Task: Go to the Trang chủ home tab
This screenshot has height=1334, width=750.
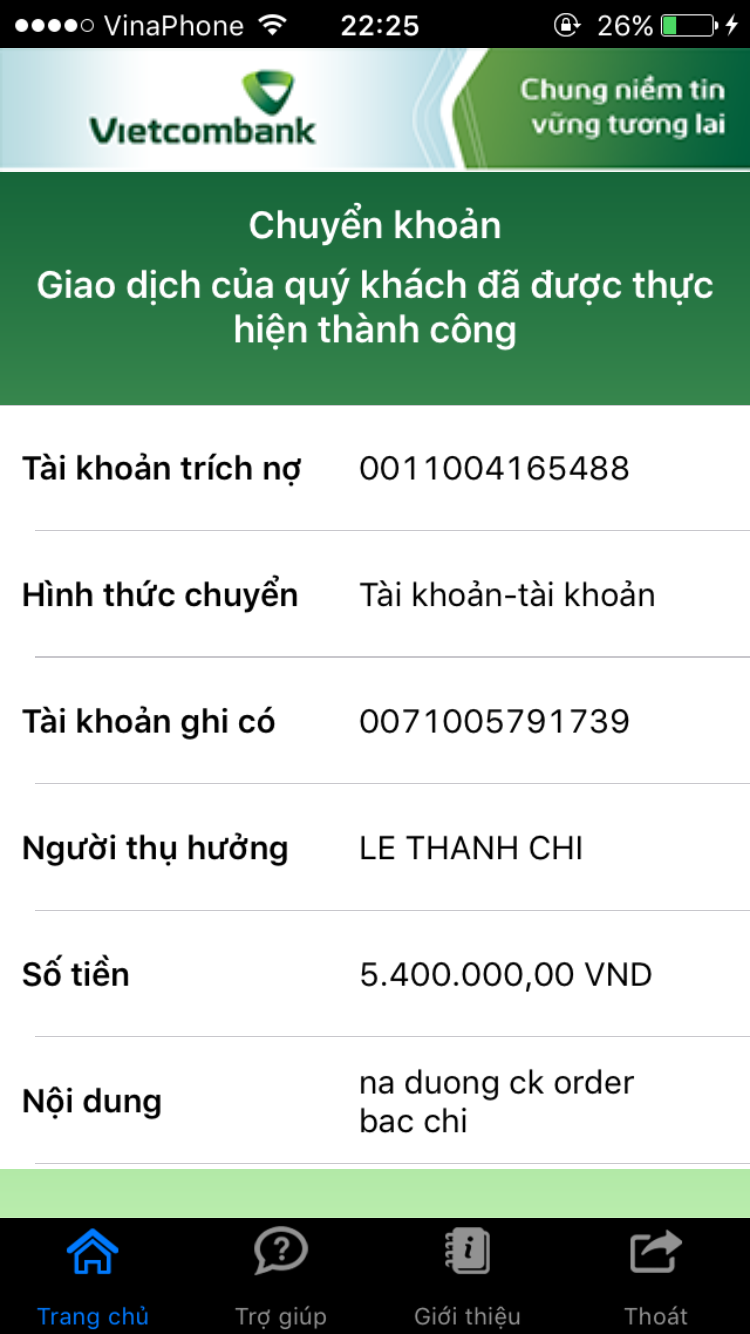Action: 93,1275
